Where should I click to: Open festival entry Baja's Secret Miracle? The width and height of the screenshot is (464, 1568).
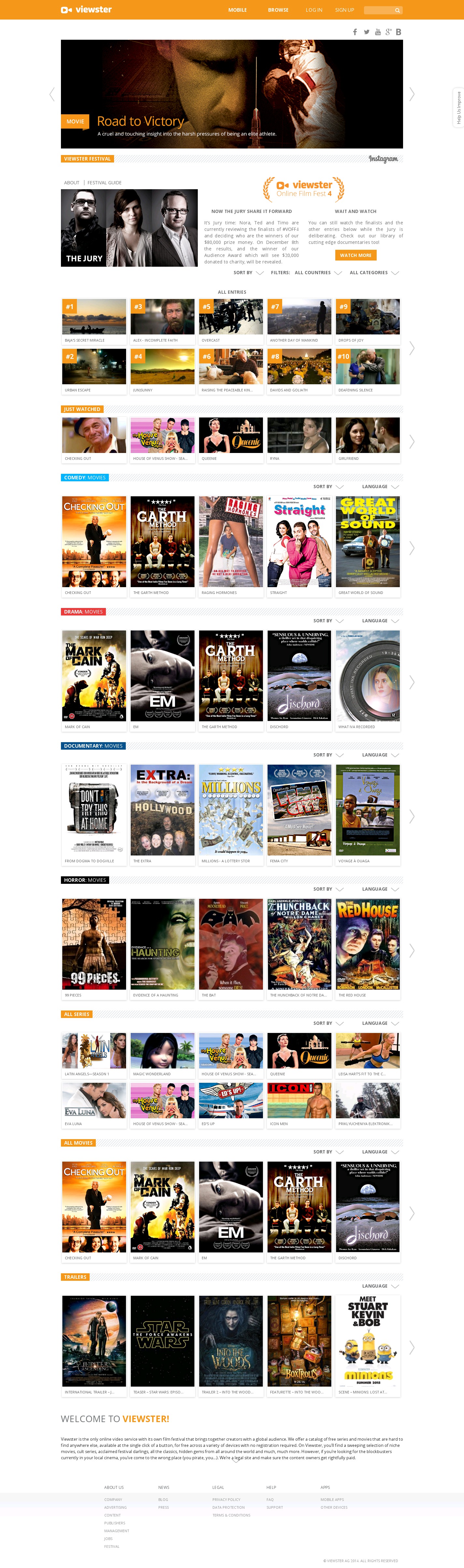(x=94, y=317)
